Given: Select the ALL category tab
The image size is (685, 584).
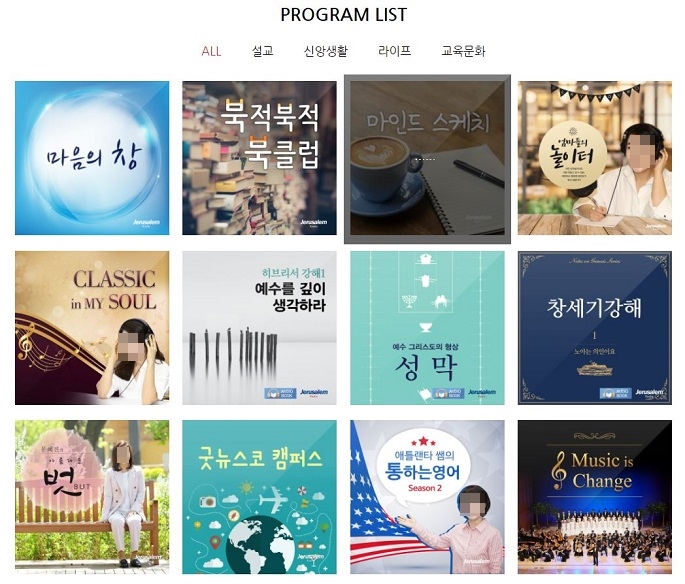Looking at the screenshot, I should click(x=211, y=51).
